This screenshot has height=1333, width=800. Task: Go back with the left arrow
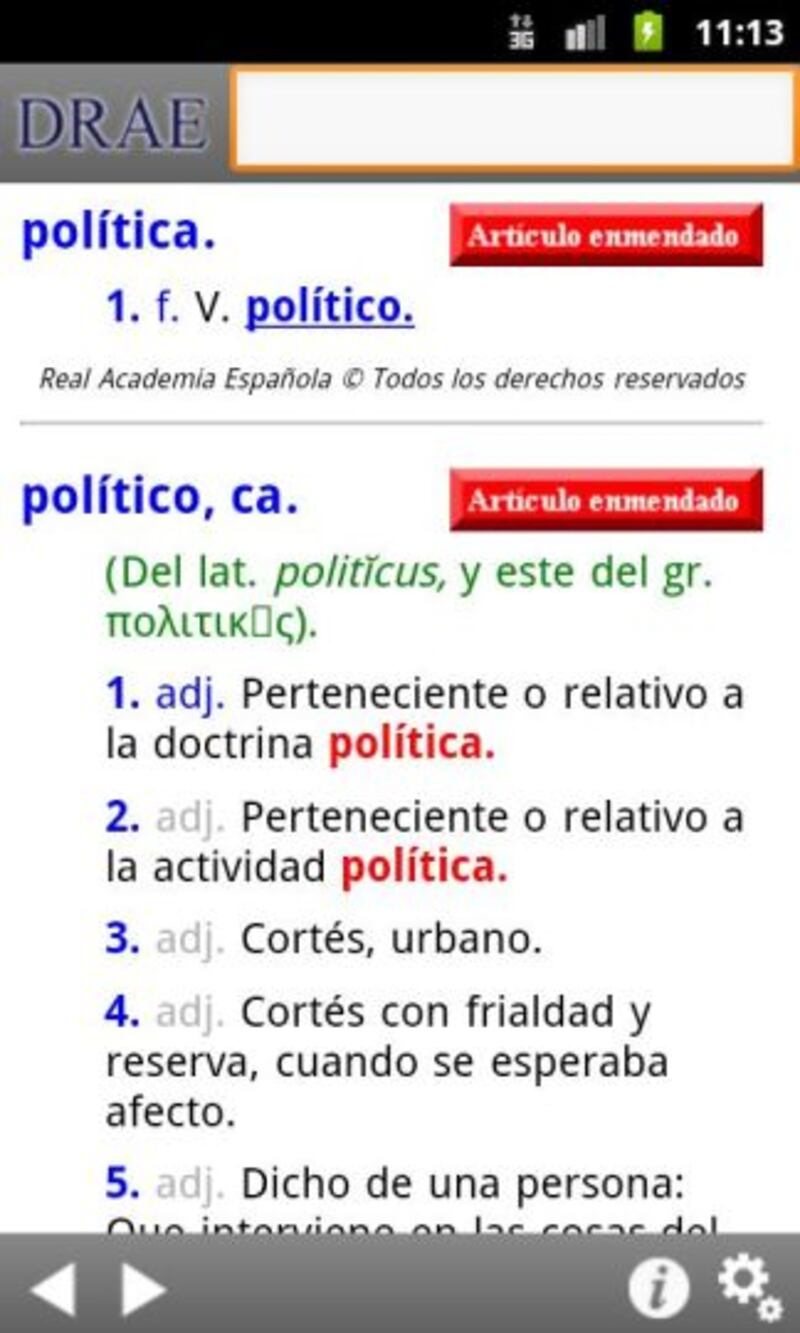pyautogui.click(x=53, y=1288)
